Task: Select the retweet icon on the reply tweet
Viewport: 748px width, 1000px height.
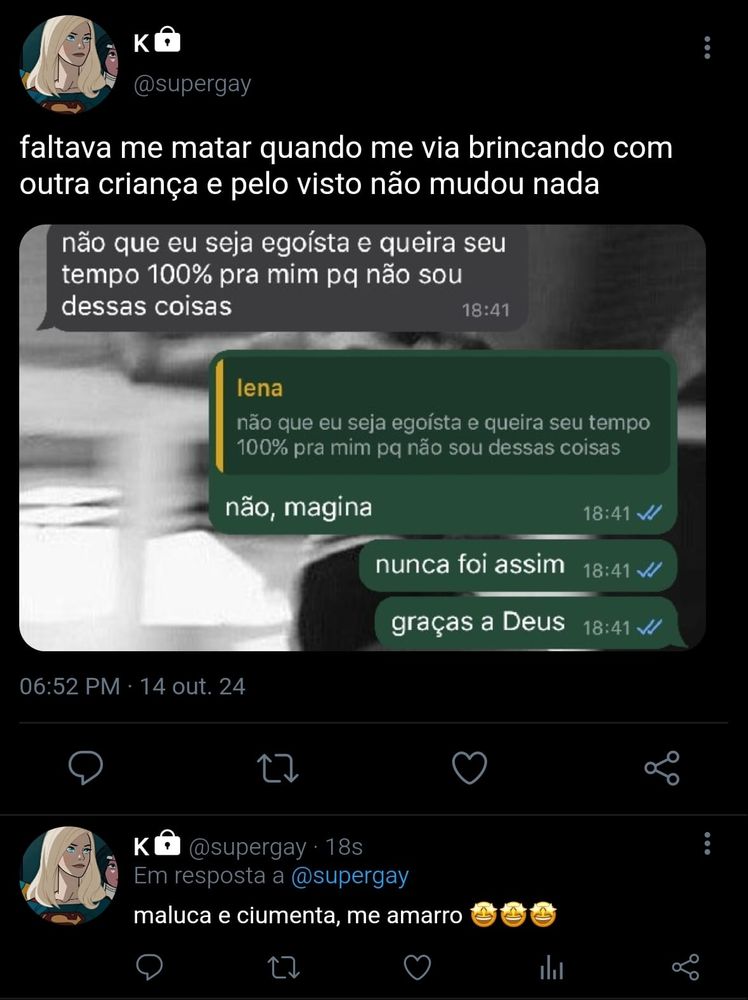Action: pos(283,967)
